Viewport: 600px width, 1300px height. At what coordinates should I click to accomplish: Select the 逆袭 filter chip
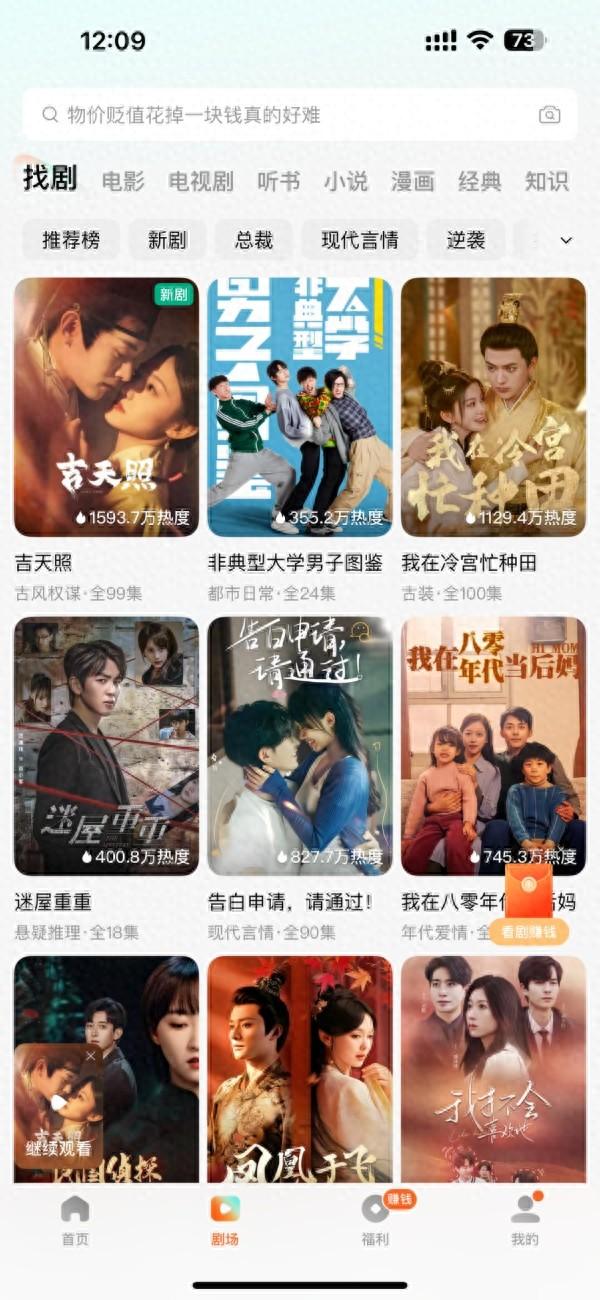465,240
